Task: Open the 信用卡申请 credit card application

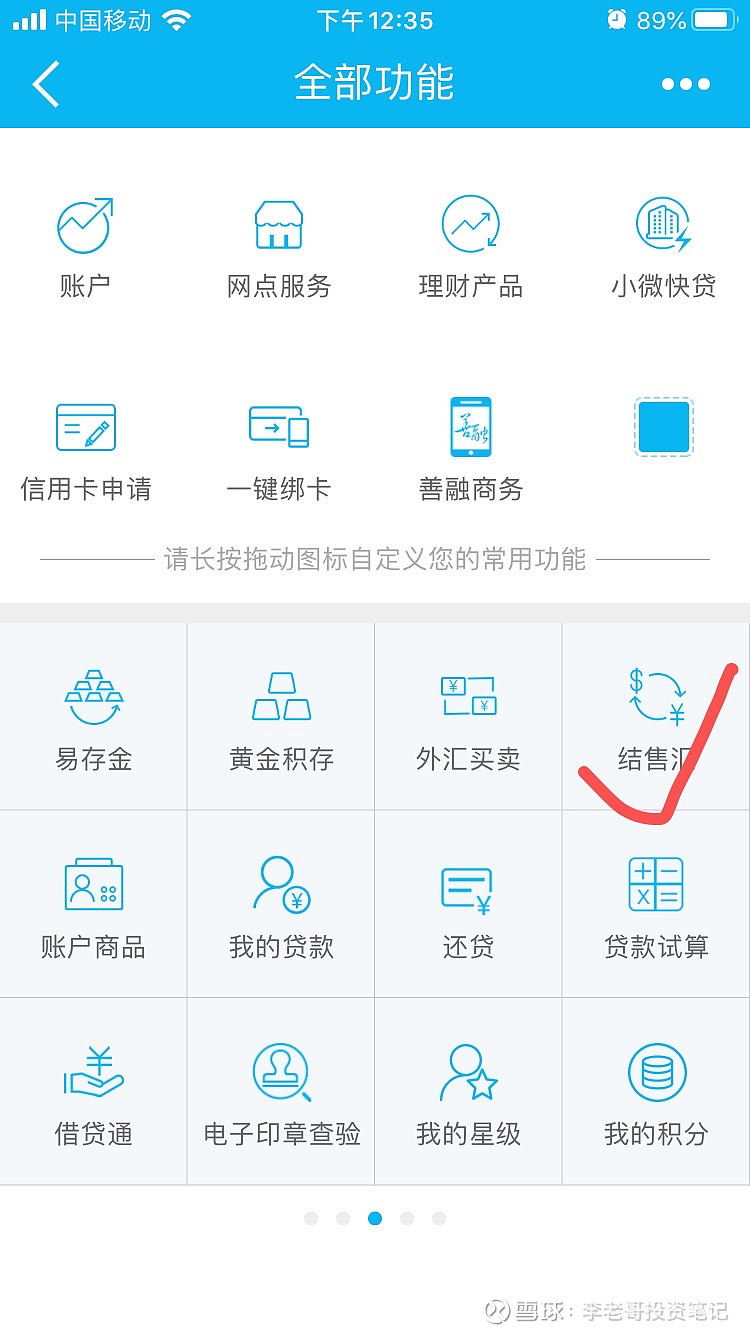Action: [84, 440]
